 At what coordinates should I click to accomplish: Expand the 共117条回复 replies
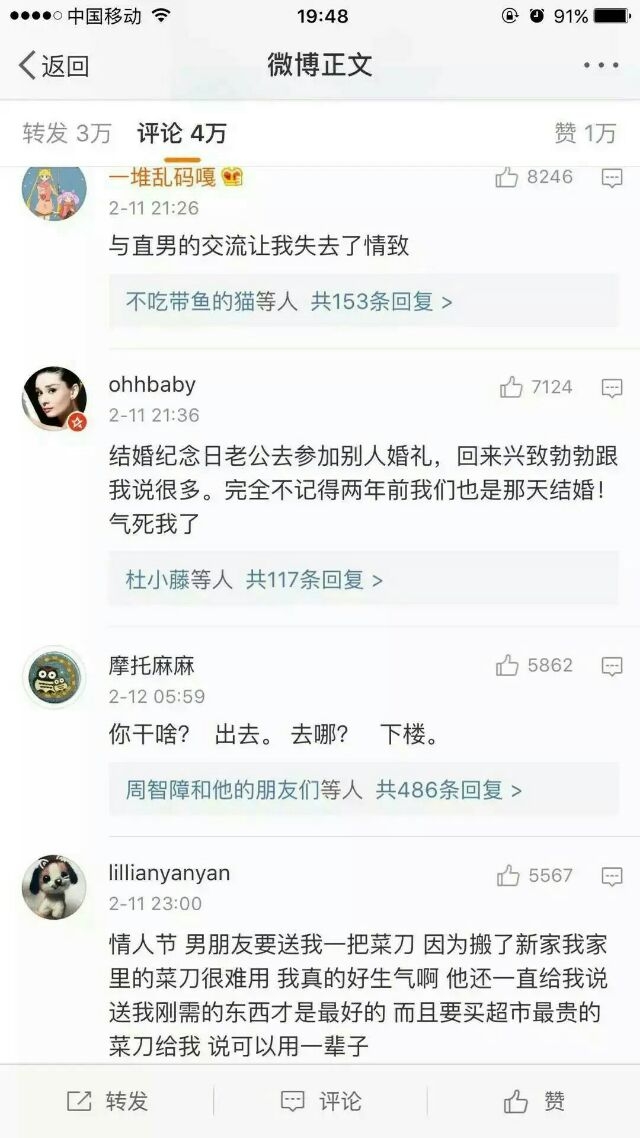coord(314,579)
